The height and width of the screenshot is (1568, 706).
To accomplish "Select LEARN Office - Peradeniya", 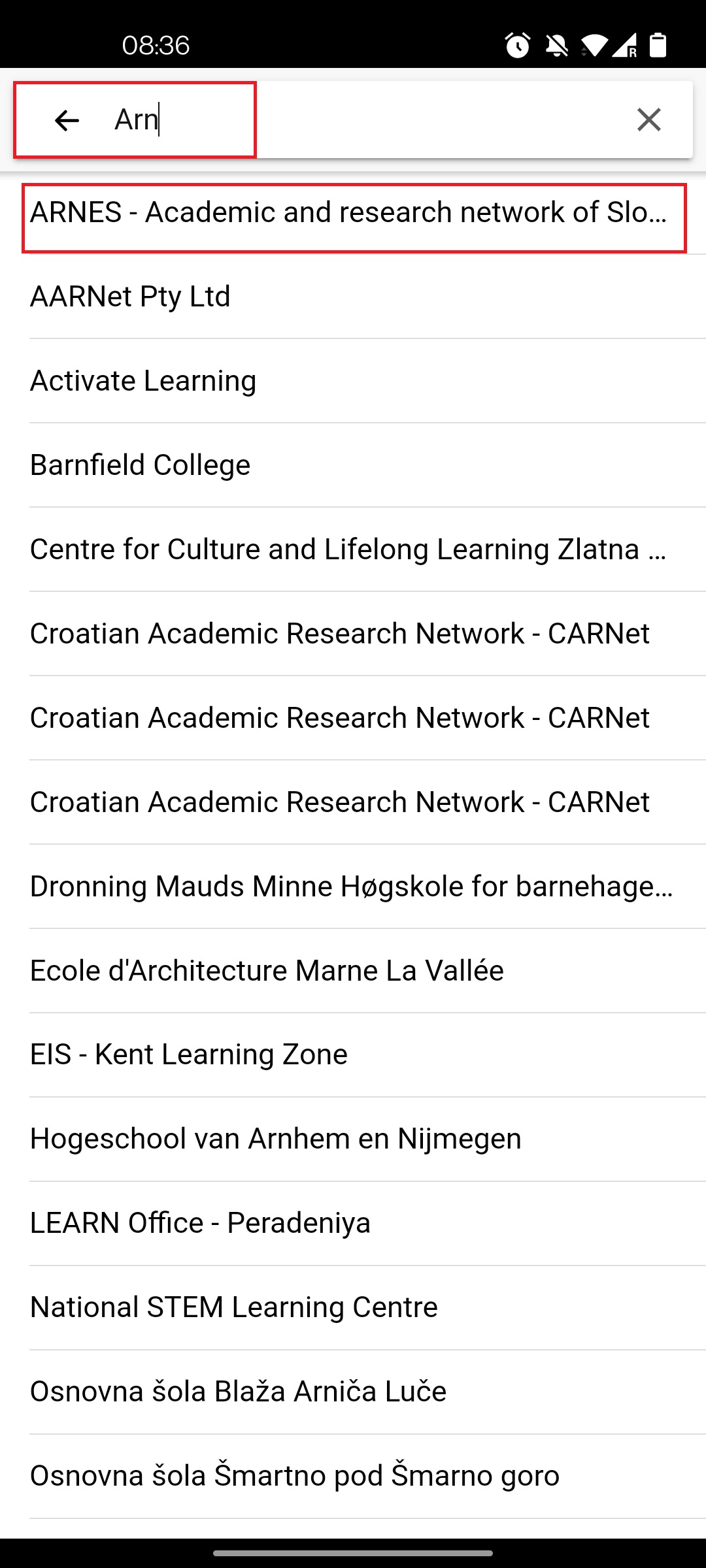I will click(x=353, y=1224).
